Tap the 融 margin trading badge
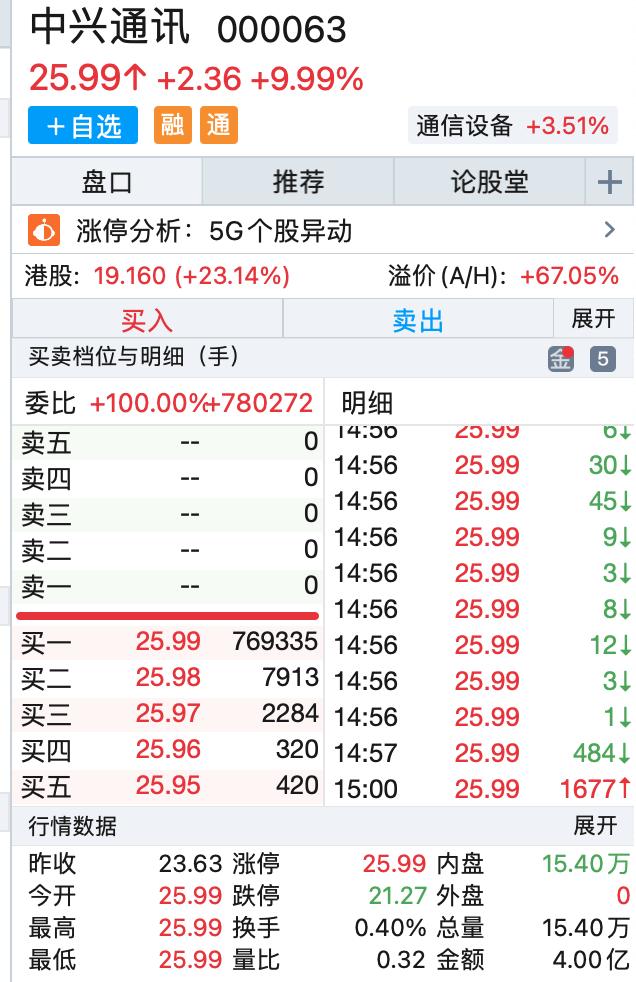This screenshot has height=982, width=636. (x=173, y=125)
